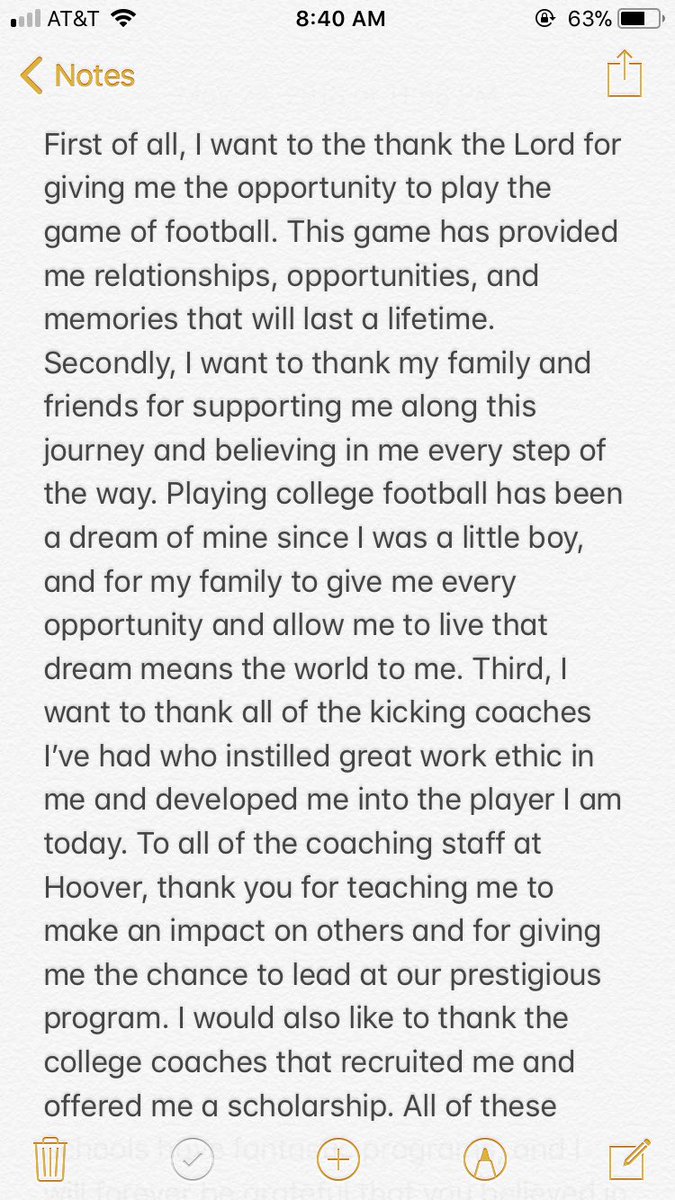This screenshot has height=1200, width=675.
Task: Go back to the Notes list
Action: click(x=77, y=76)
